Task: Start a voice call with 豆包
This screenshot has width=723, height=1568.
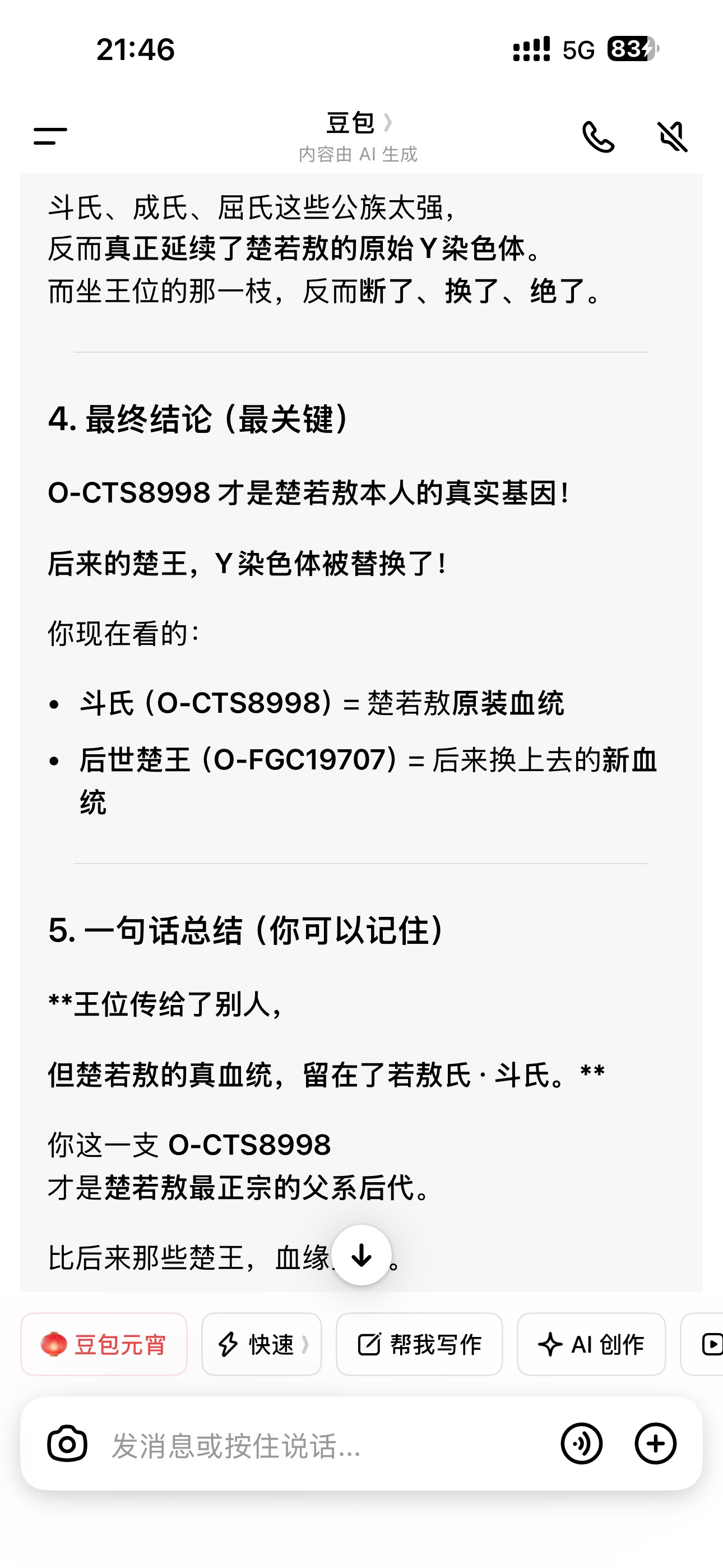Action: click(x=598, y=136)
